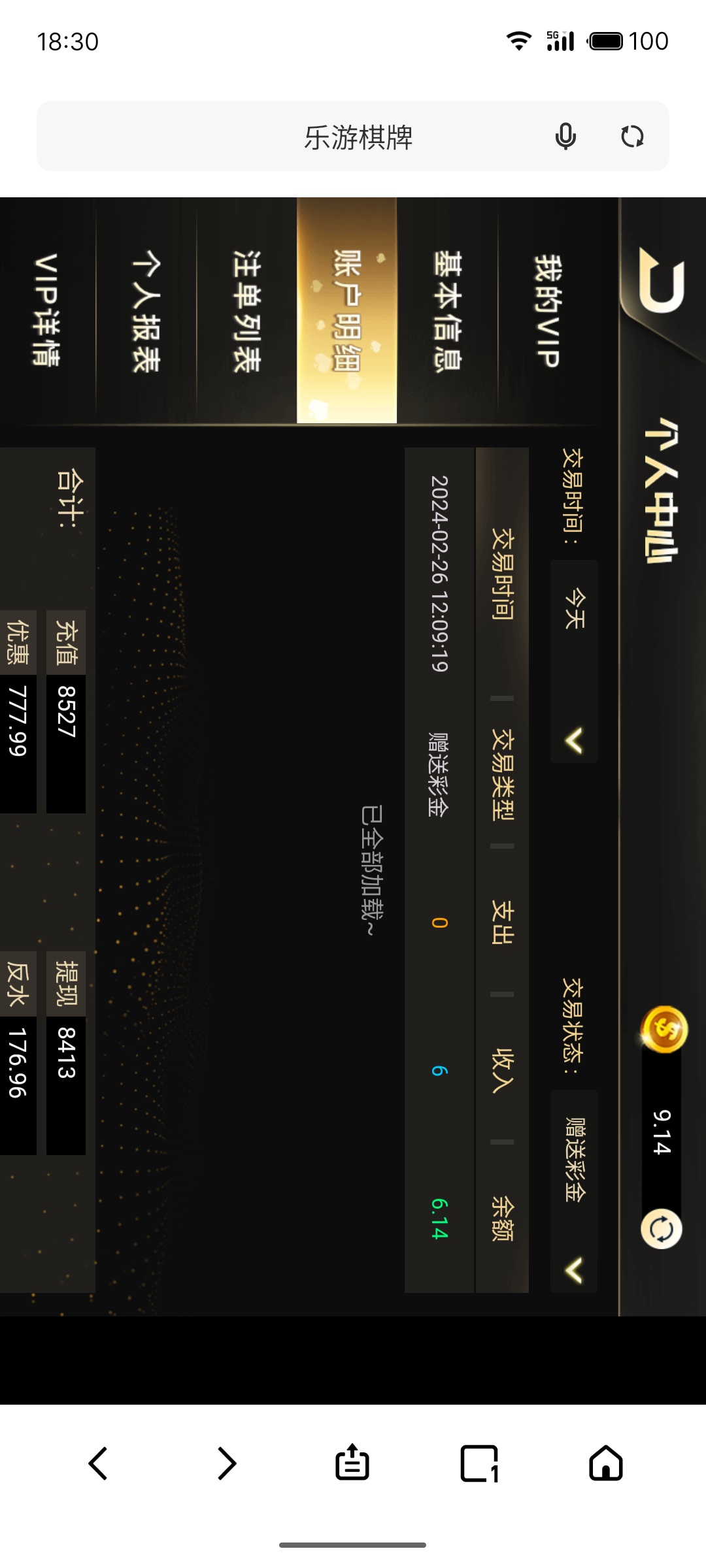The image size is (706, 1568).
Task: Open the VIP详情 tab
Action: [47, 310]
